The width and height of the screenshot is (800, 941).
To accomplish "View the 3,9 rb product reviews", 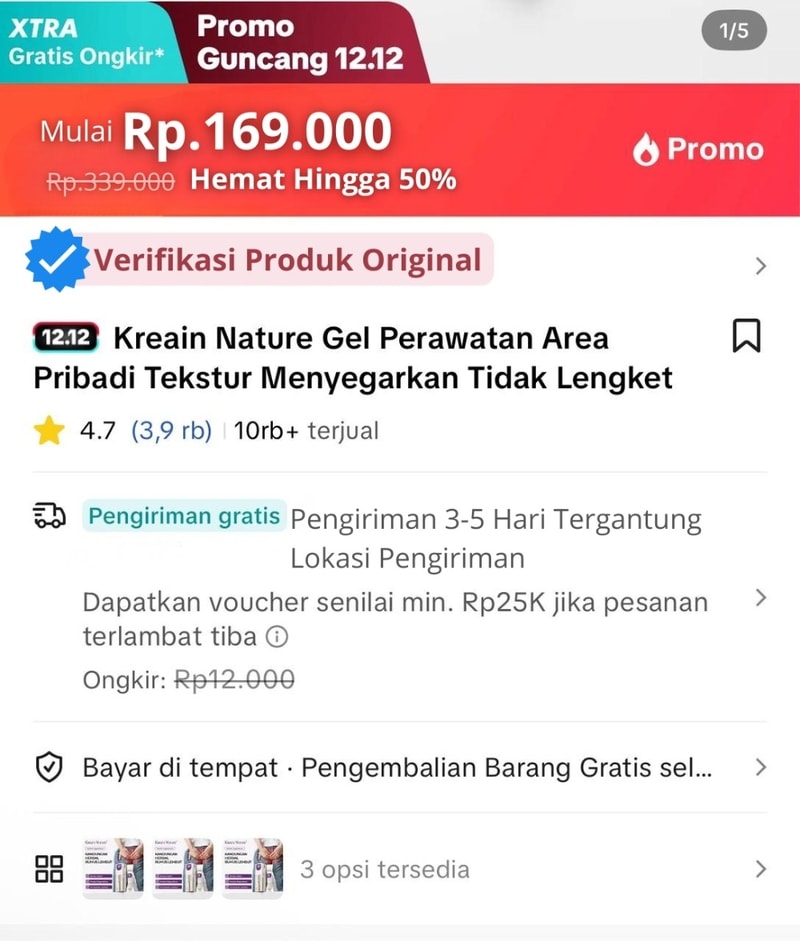I will coord(171,431).
